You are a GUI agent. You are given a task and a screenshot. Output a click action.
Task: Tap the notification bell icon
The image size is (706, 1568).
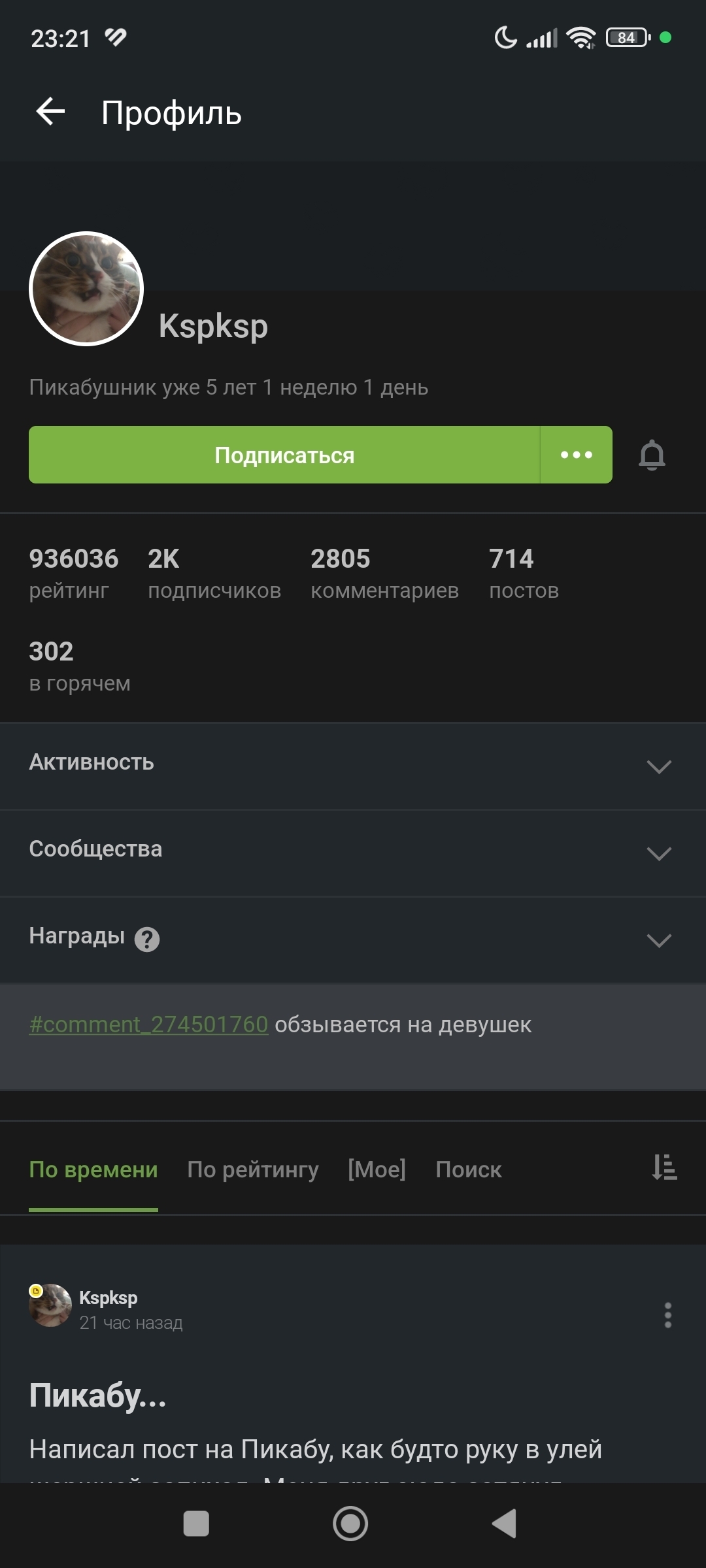[x=652, y=455]
